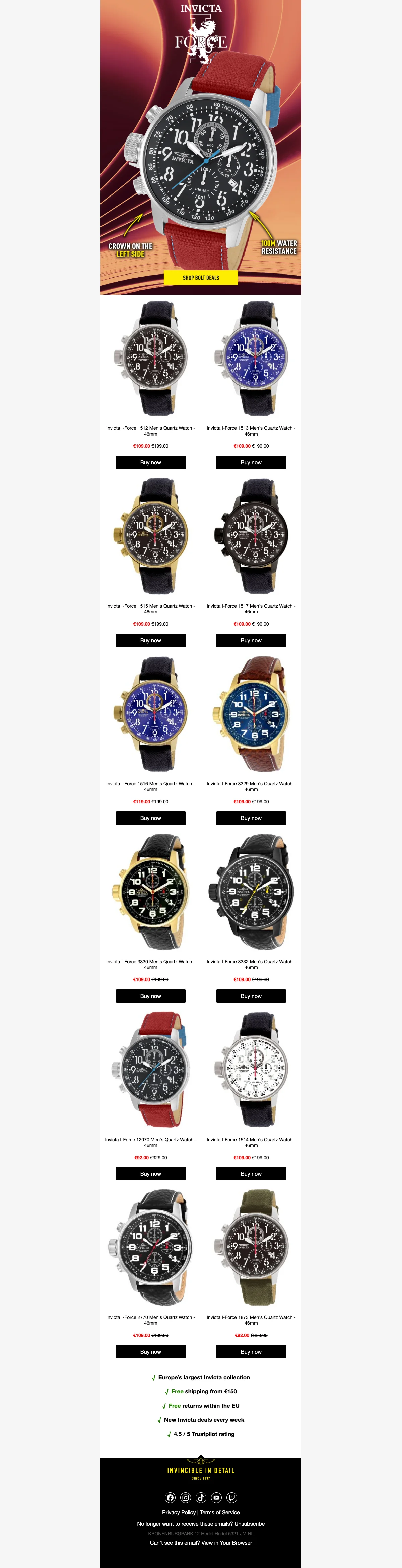Open the Twitch channel icon
Screen dimensions: 402x1568
click(x=232, y=1497)
